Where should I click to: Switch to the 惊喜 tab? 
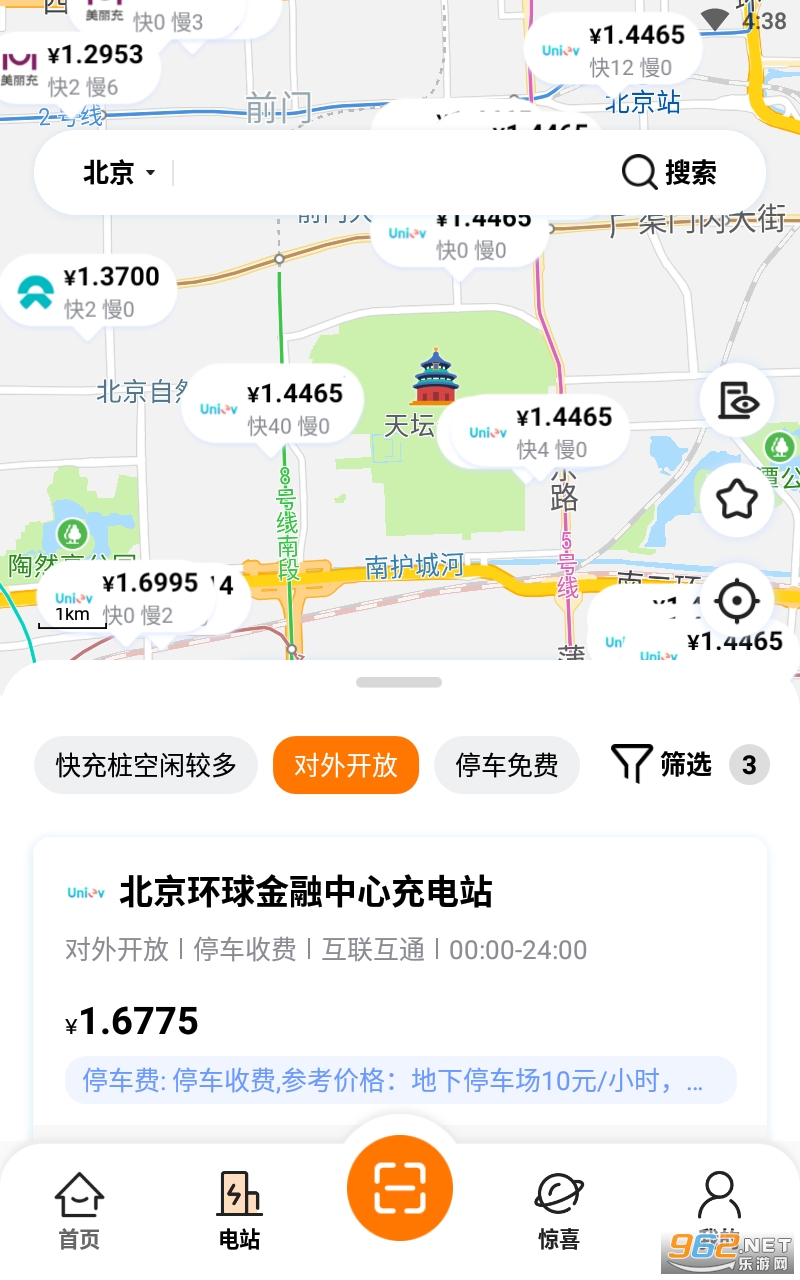559,1212
